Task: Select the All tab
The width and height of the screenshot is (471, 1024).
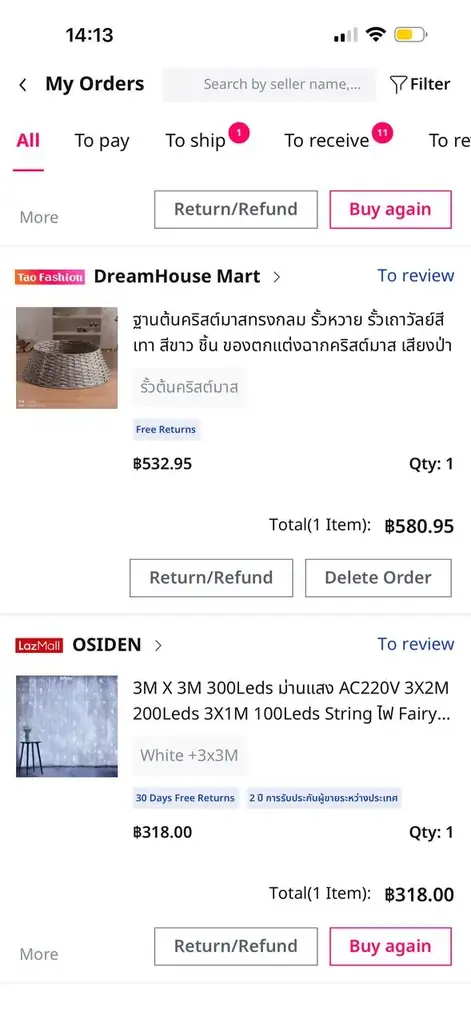Action: [28, 140]
